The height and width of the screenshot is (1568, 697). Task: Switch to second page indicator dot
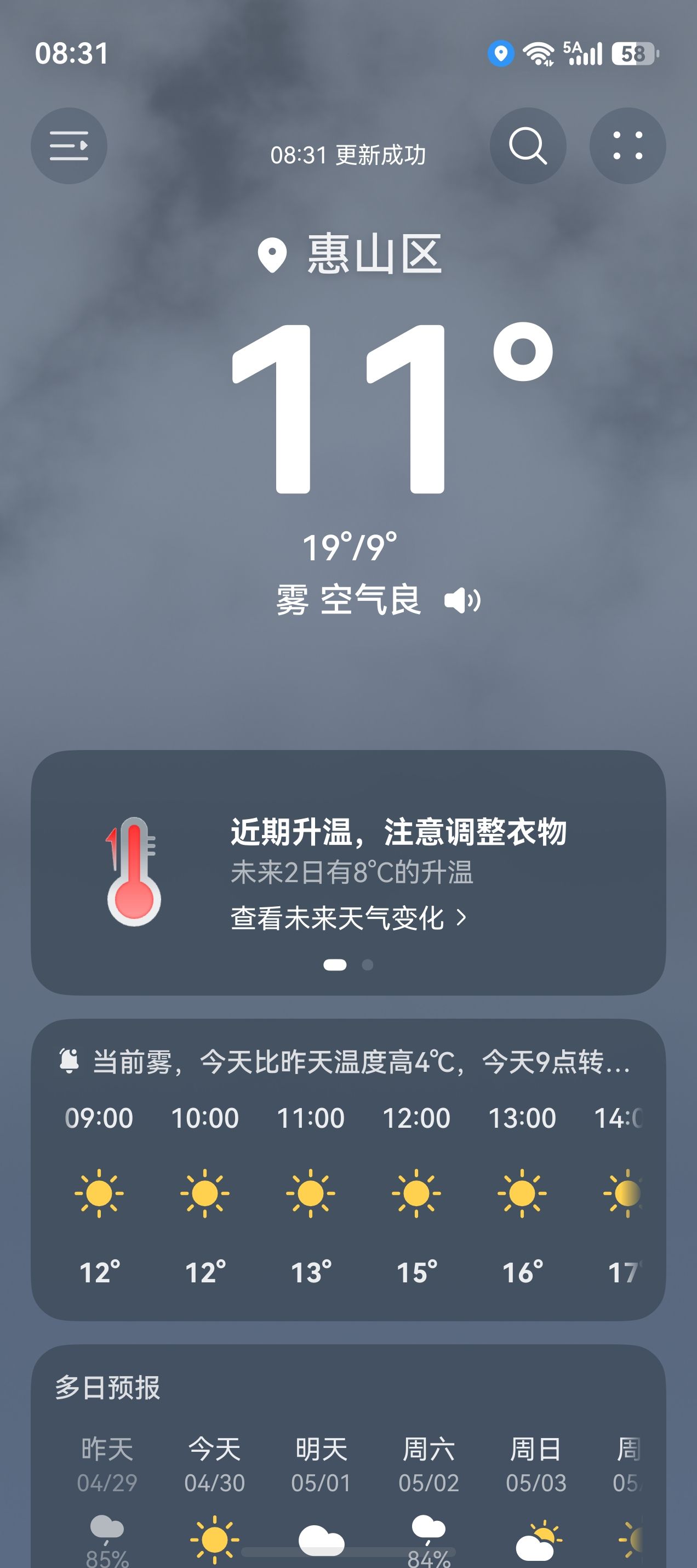367,965
